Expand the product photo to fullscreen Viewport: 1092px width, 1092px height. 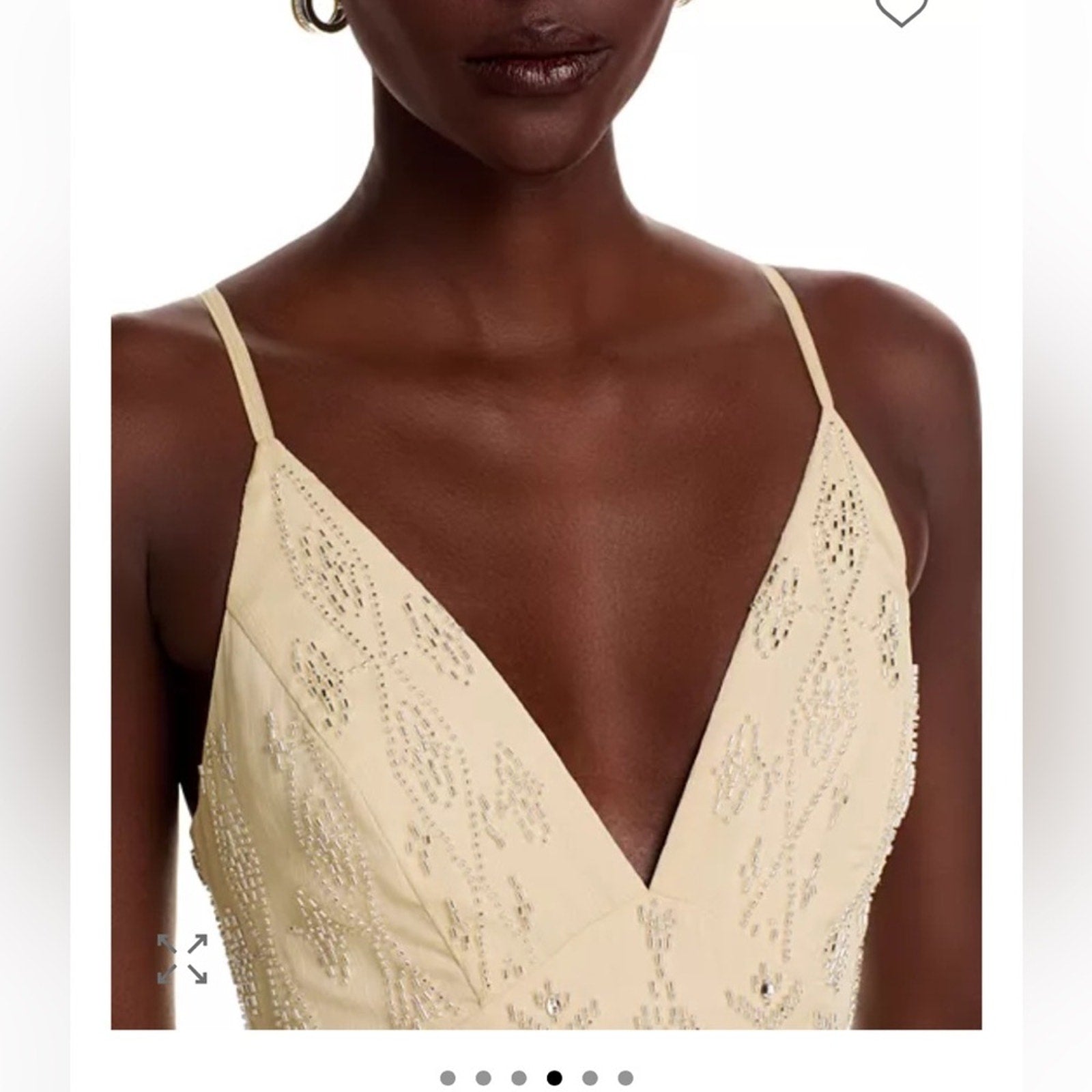pos(182,958)
